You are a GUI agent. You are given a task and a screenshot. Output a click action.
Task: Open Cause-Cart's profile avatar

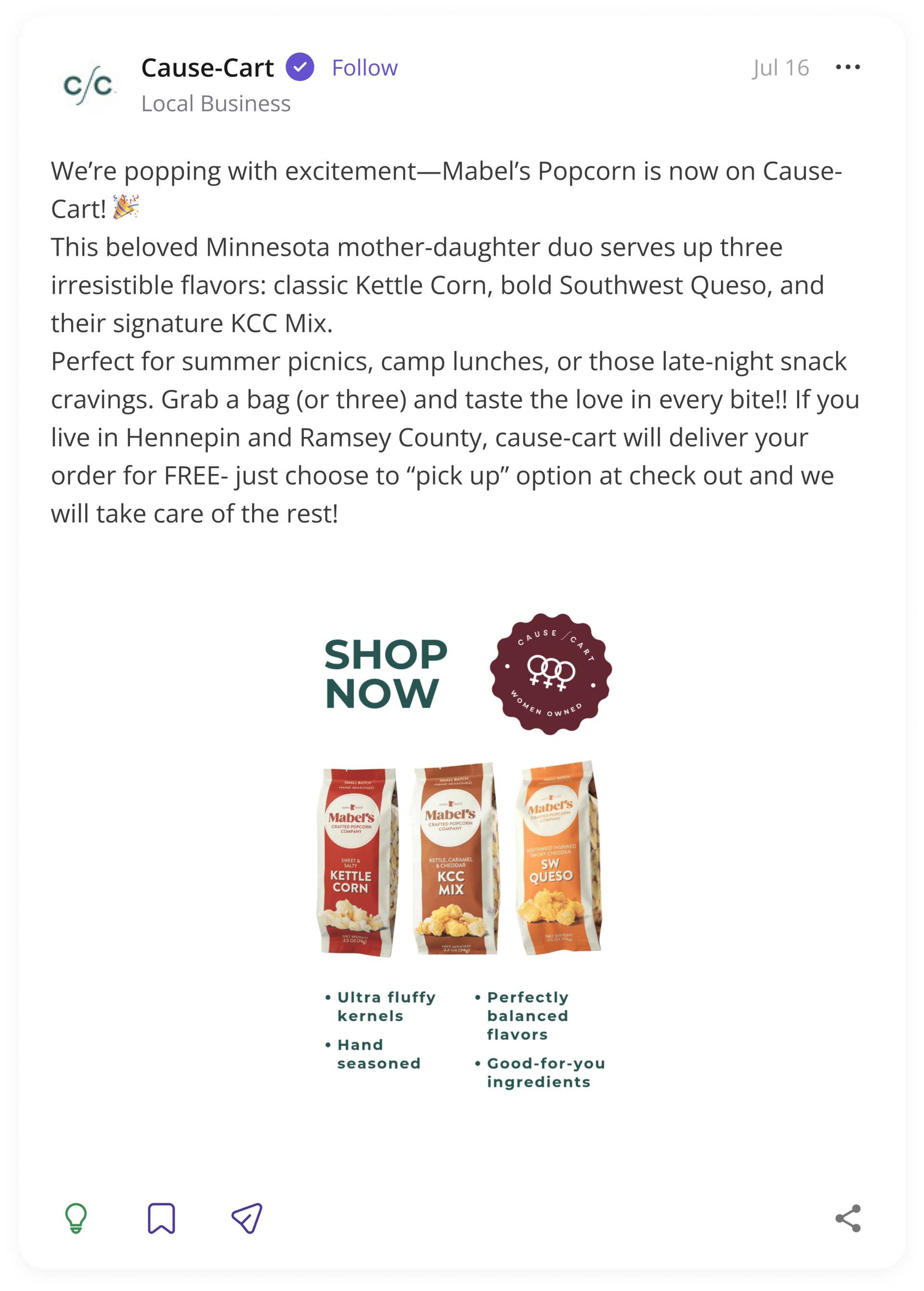(88, 86)
